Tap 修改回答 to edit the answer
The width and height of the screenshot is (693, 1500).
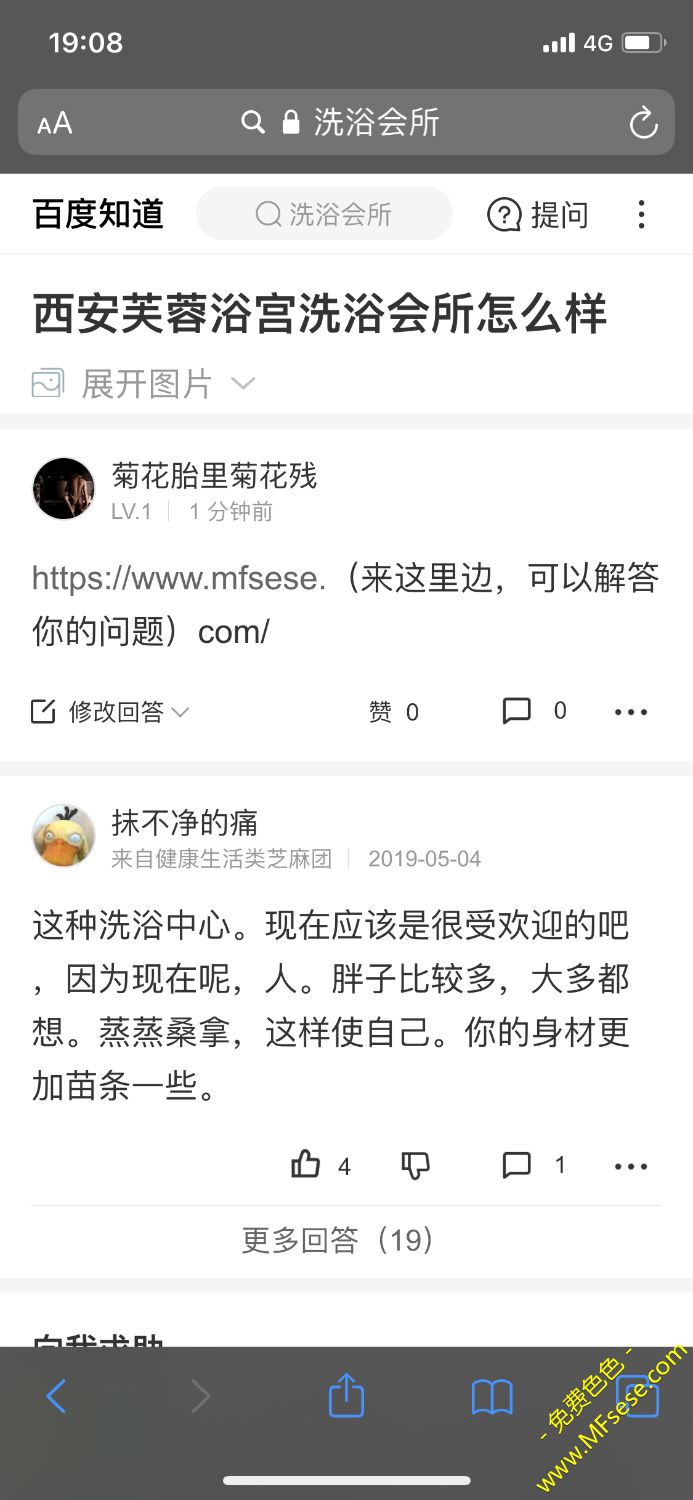coord(110,712)
